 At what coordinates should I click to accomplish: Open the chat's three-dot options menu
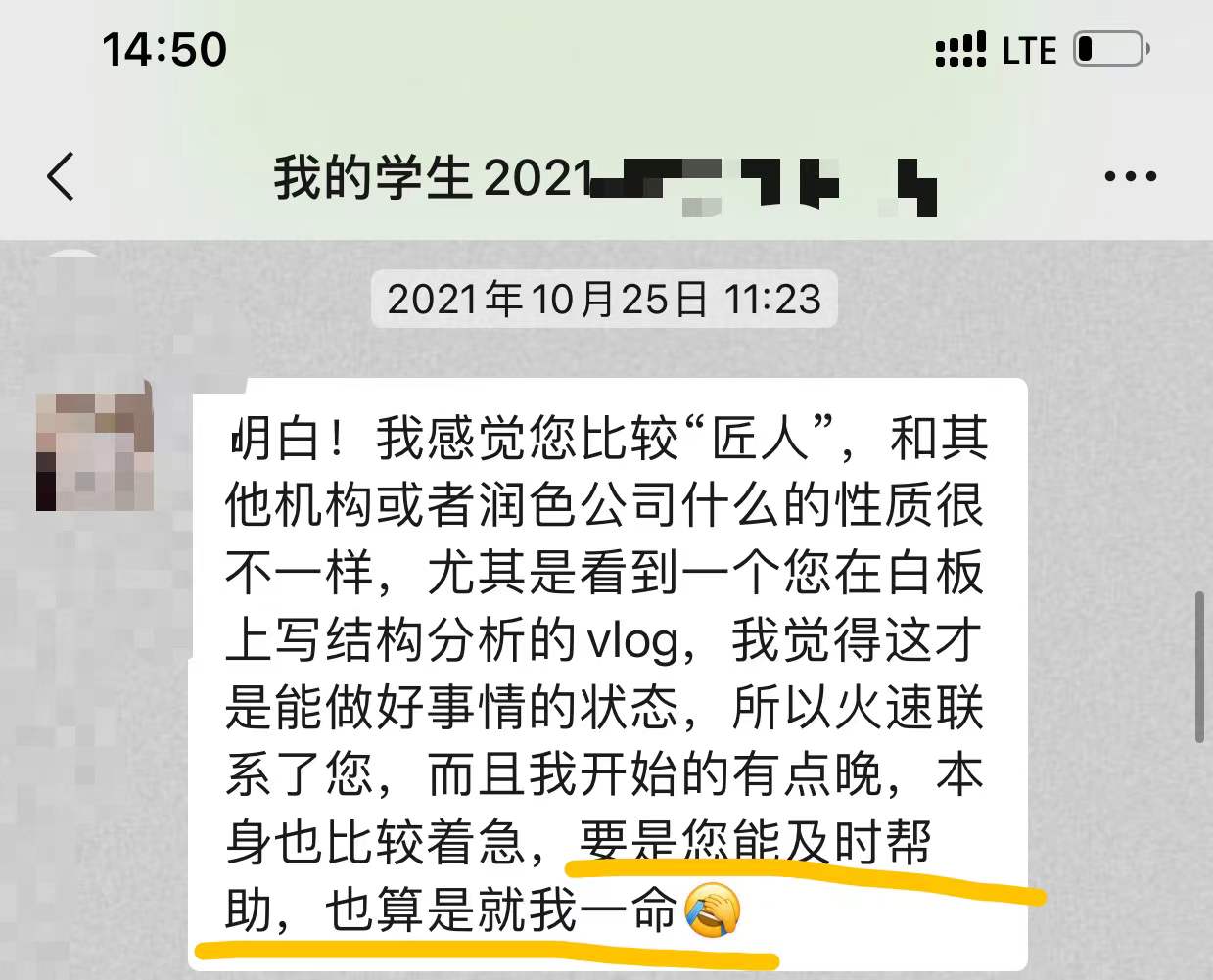point(1130,177)
